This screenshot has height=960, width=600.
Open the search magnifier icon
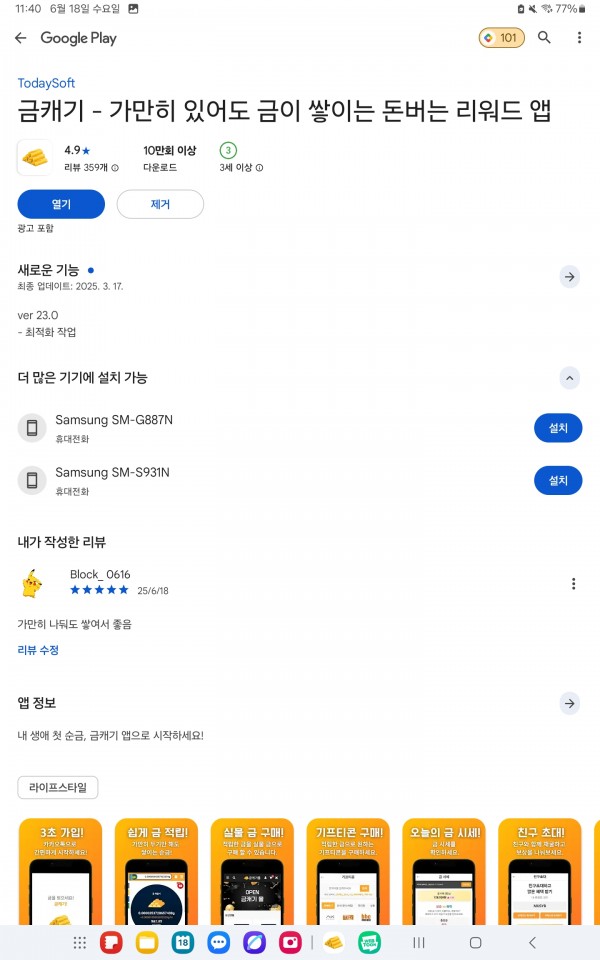pyautogui.click(x=544, y=37)
